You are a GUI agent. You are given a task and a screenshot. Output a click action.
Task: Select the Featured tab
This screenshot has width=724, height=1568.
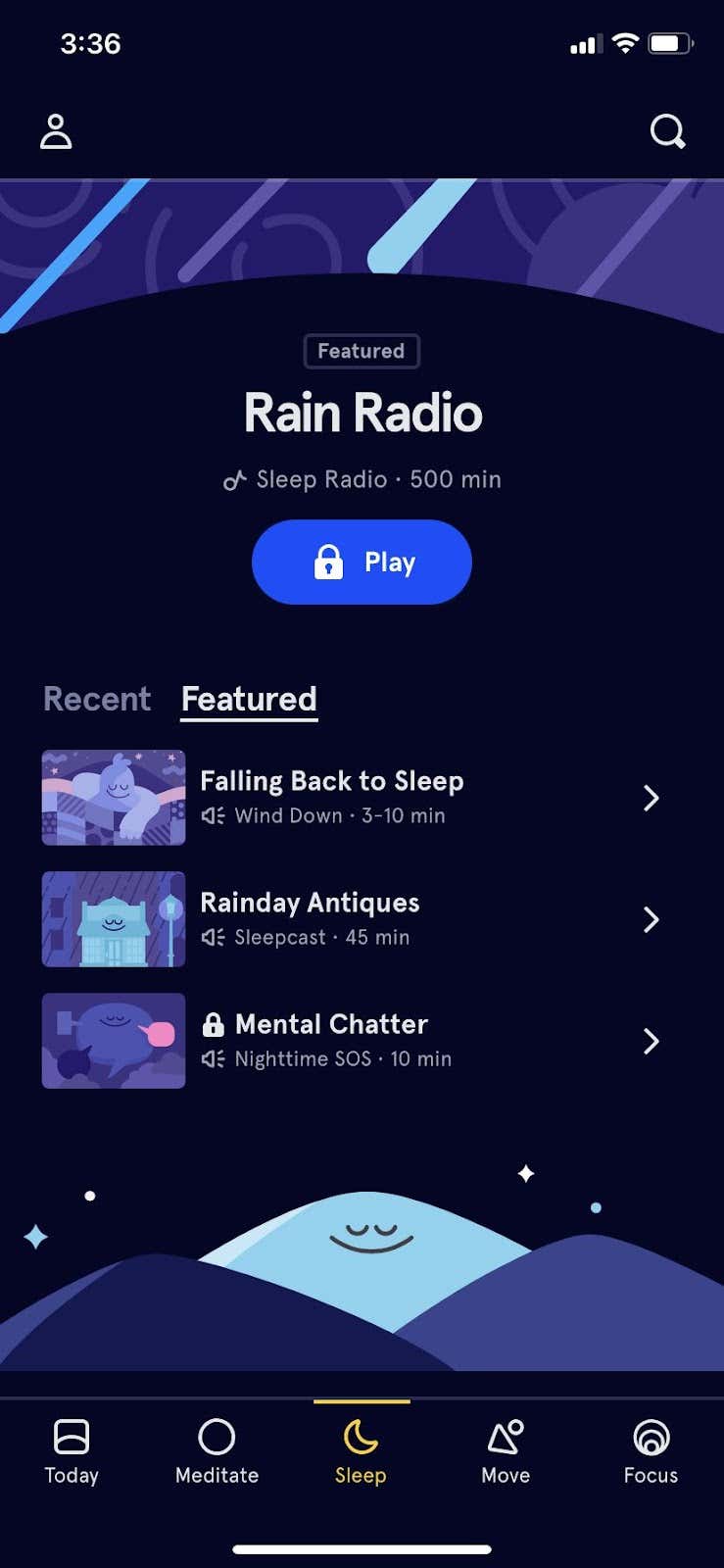(249, 699)
